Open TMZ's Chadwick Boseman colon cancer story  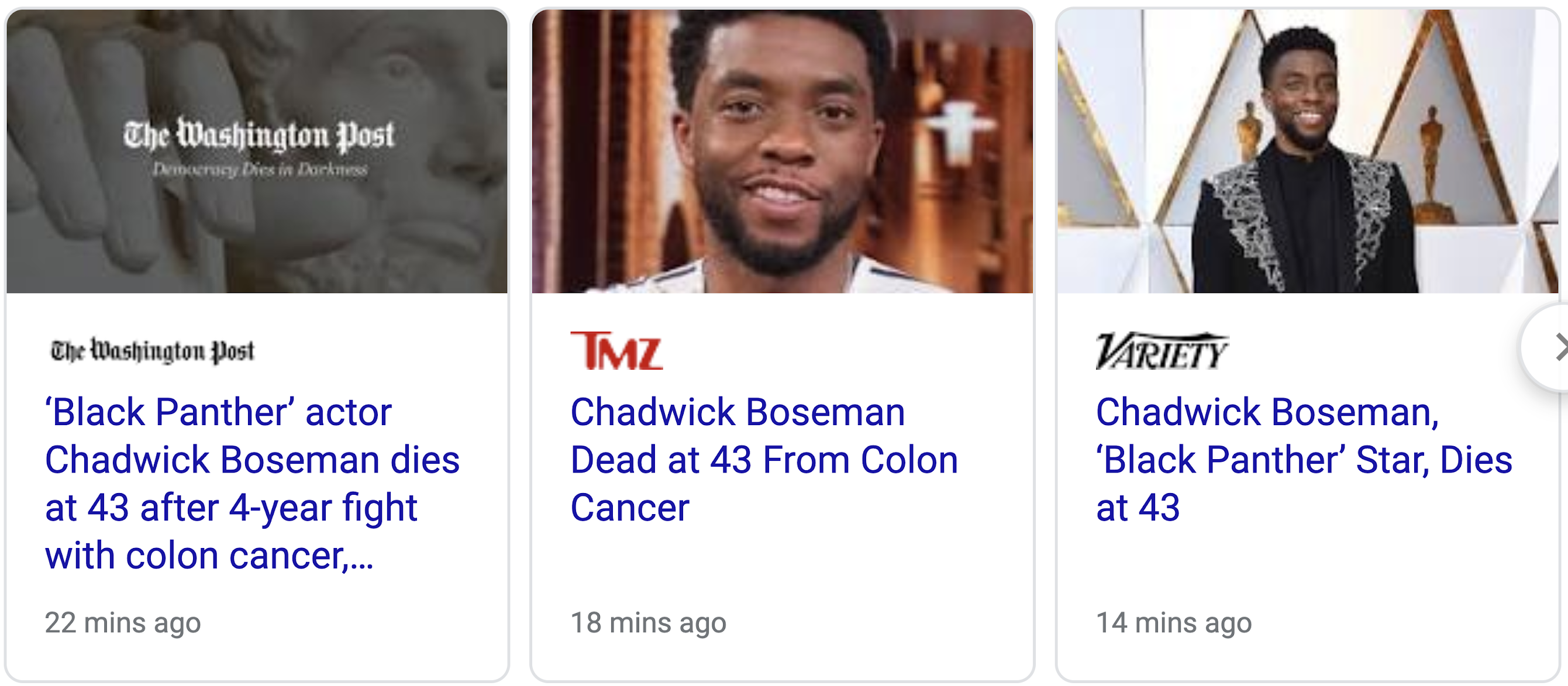click(763, 459)
